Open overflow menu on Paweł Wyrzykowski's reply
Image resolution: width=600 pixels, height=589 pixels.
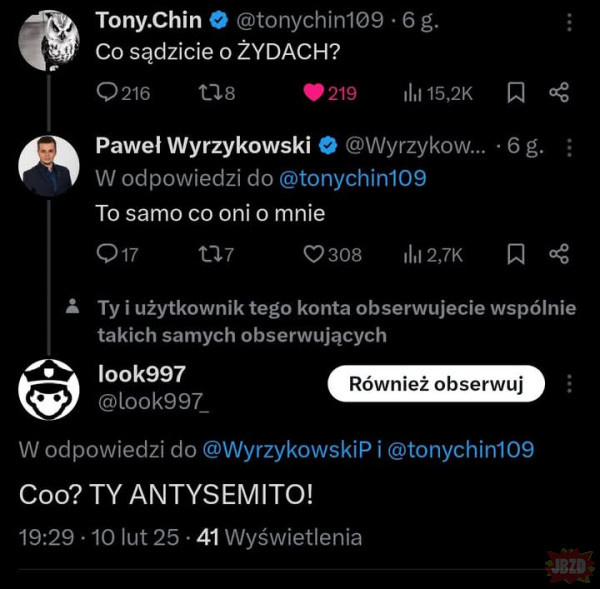click(569, 147)
